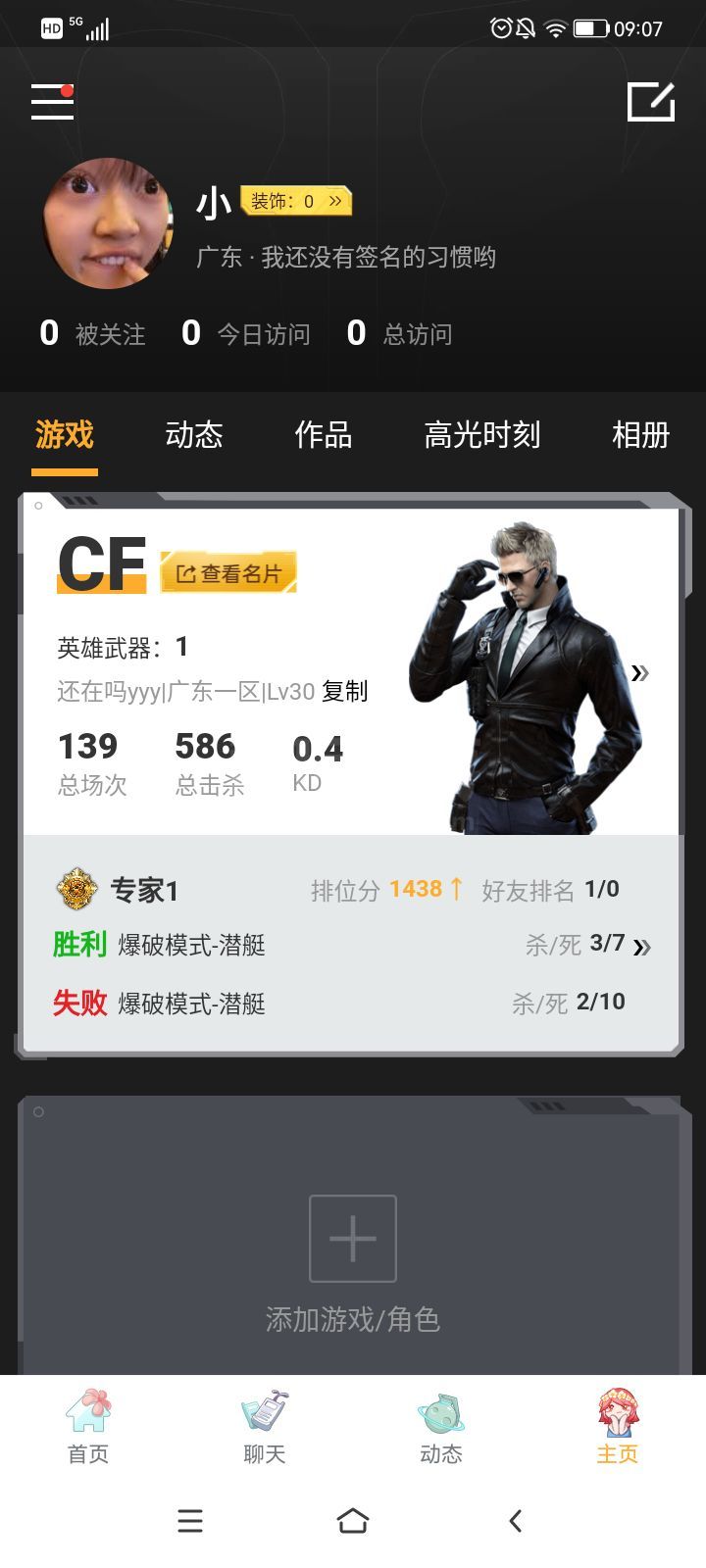Screen dimensions: 706x1568
Task: Open the 装饰 decoration badge
Action: (296, 201)
